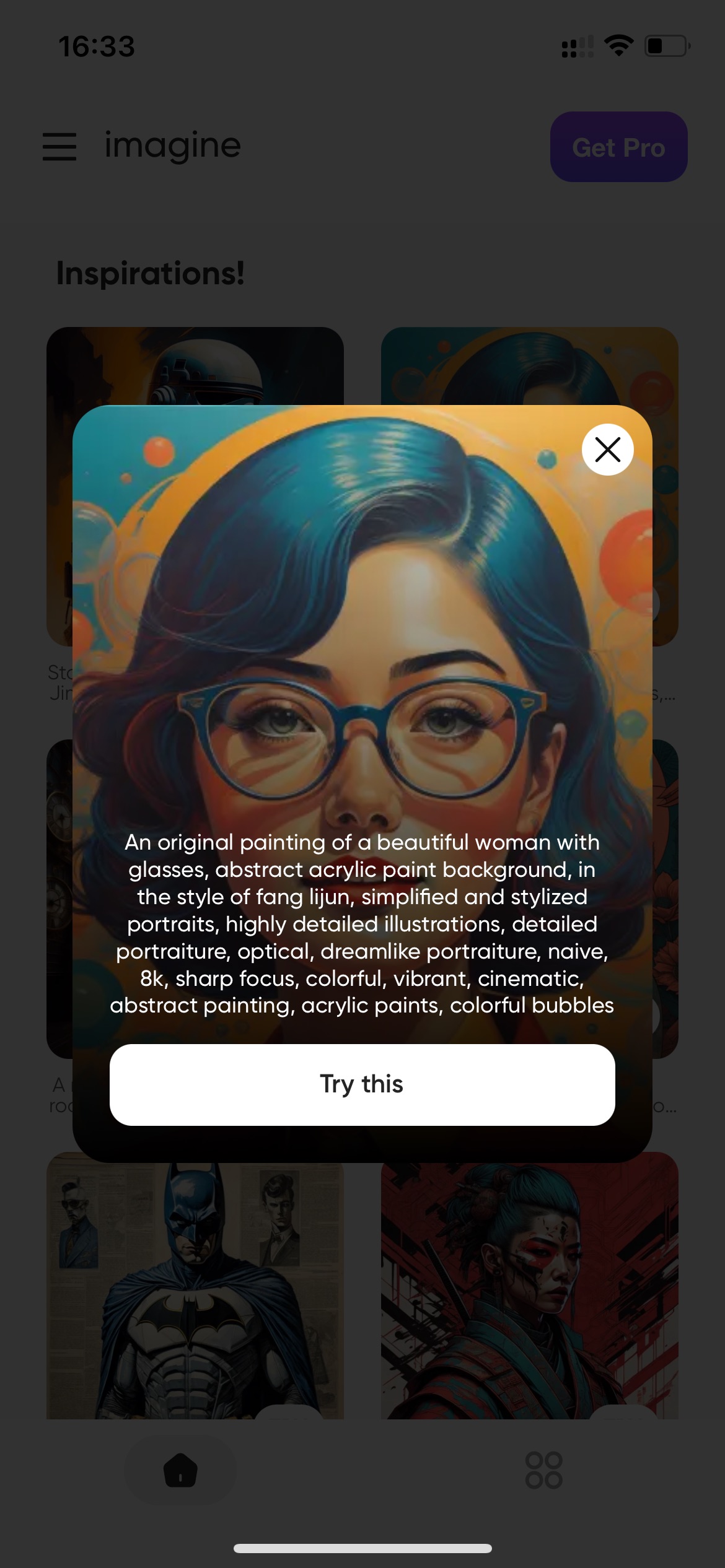
Task: Open the red samurai woman tile
Action: pos(530,1286)
